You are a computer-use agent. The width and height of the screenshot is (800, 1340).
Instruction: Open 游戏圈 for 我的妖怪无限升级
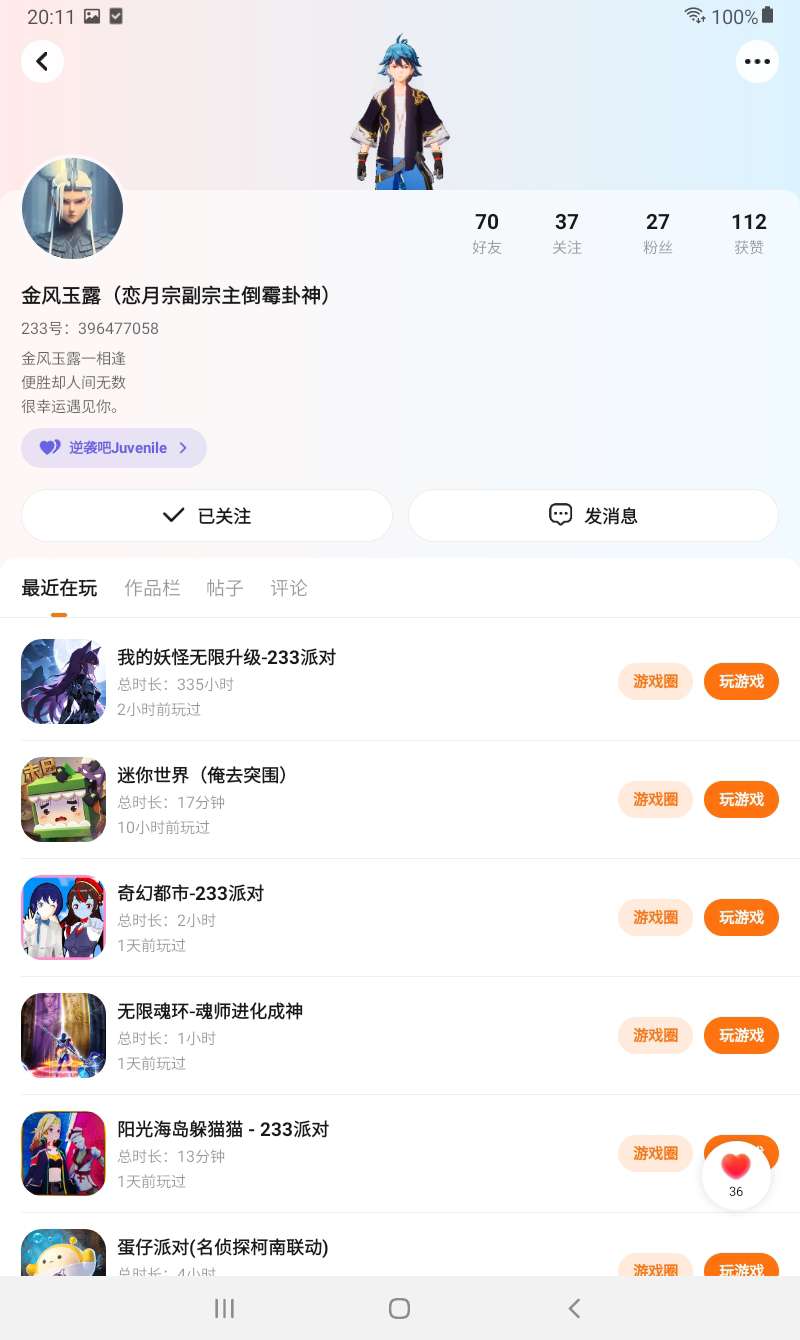(655, 681)
